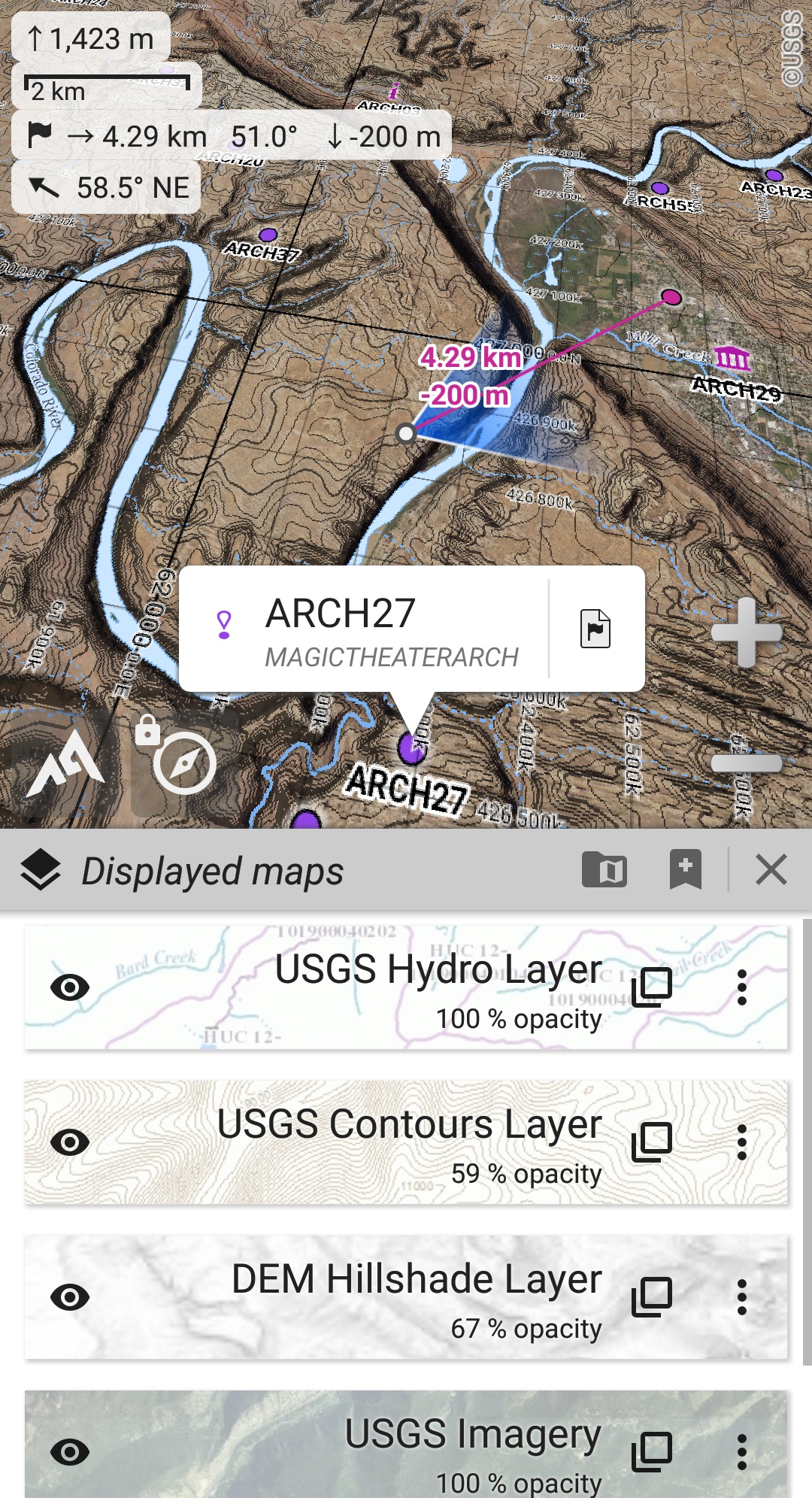The width and height of the screenshot is (812, 1507).
Task: Open available maps folder
Action: tap(604, 871)
